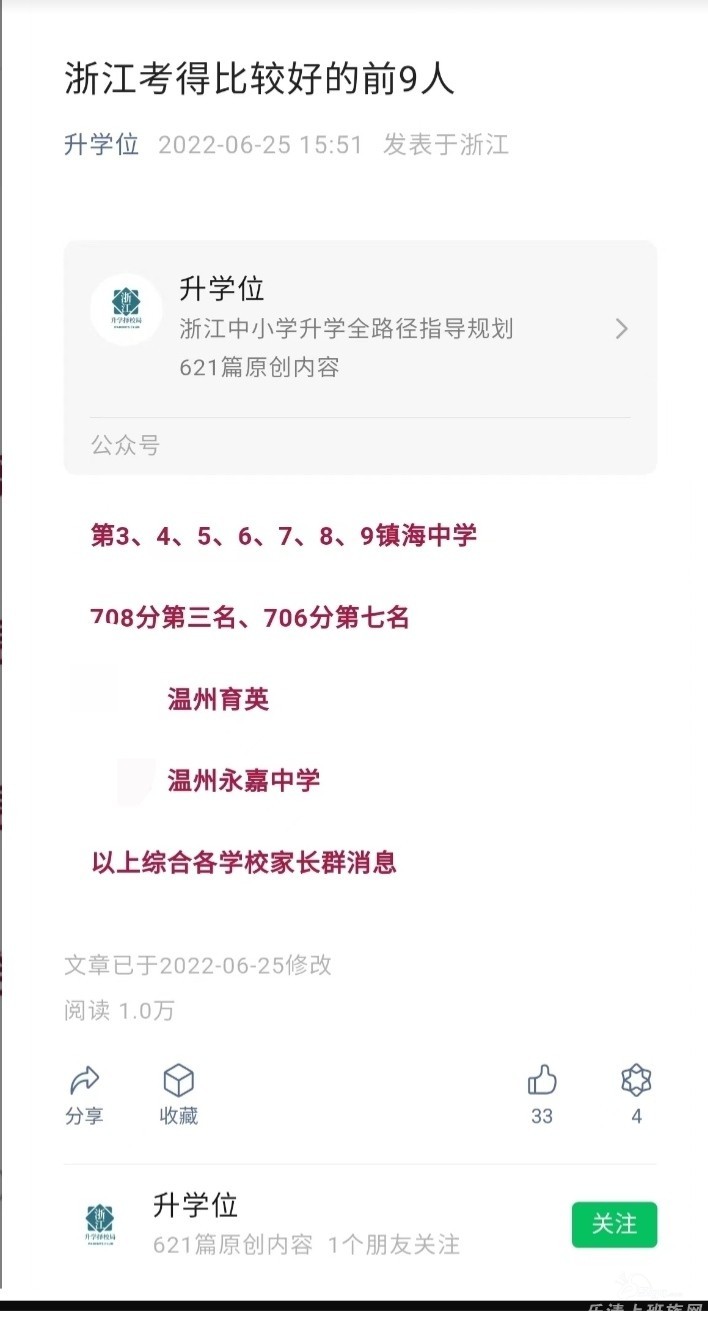
Task: Share this article
Action: tap(84, 1094)
